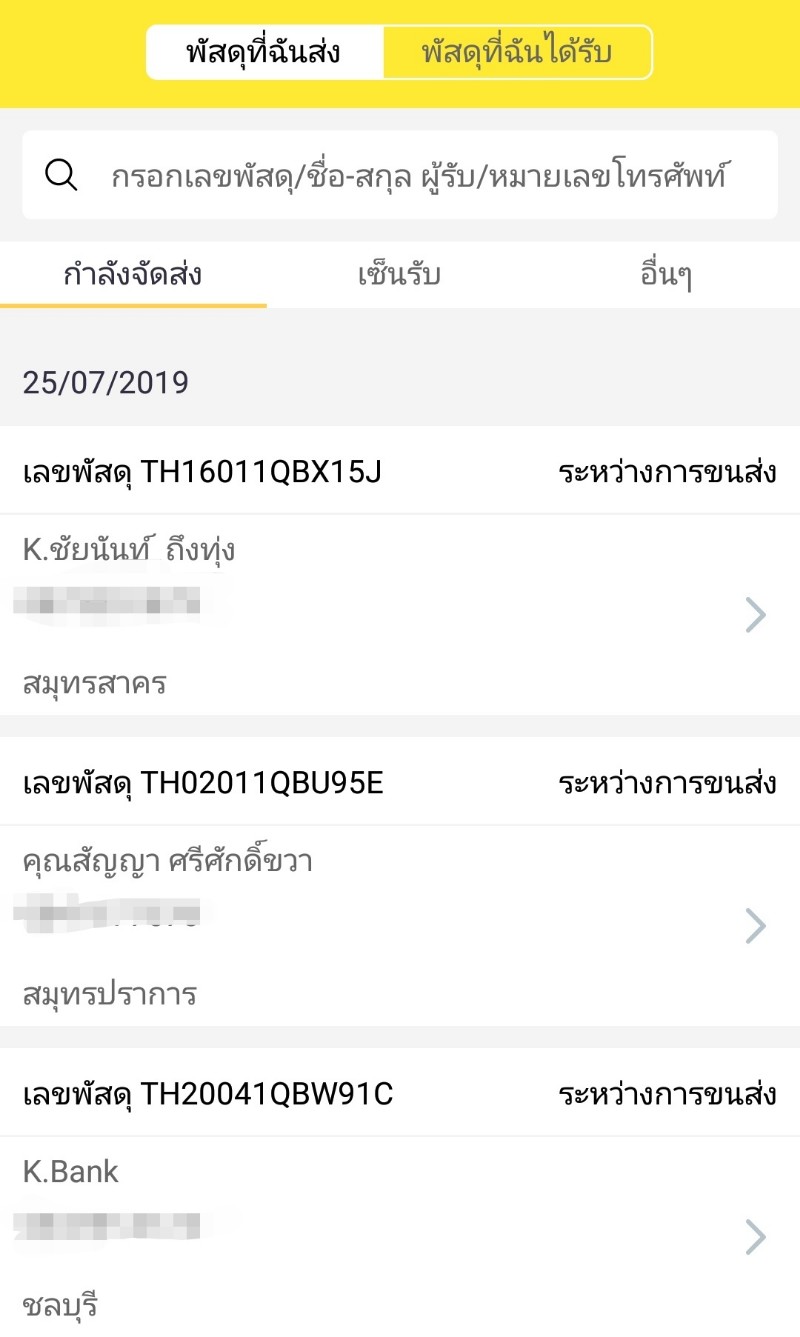
Task: Open details chevron for parcel TH16011QBX15J
Action: point(756,615)
